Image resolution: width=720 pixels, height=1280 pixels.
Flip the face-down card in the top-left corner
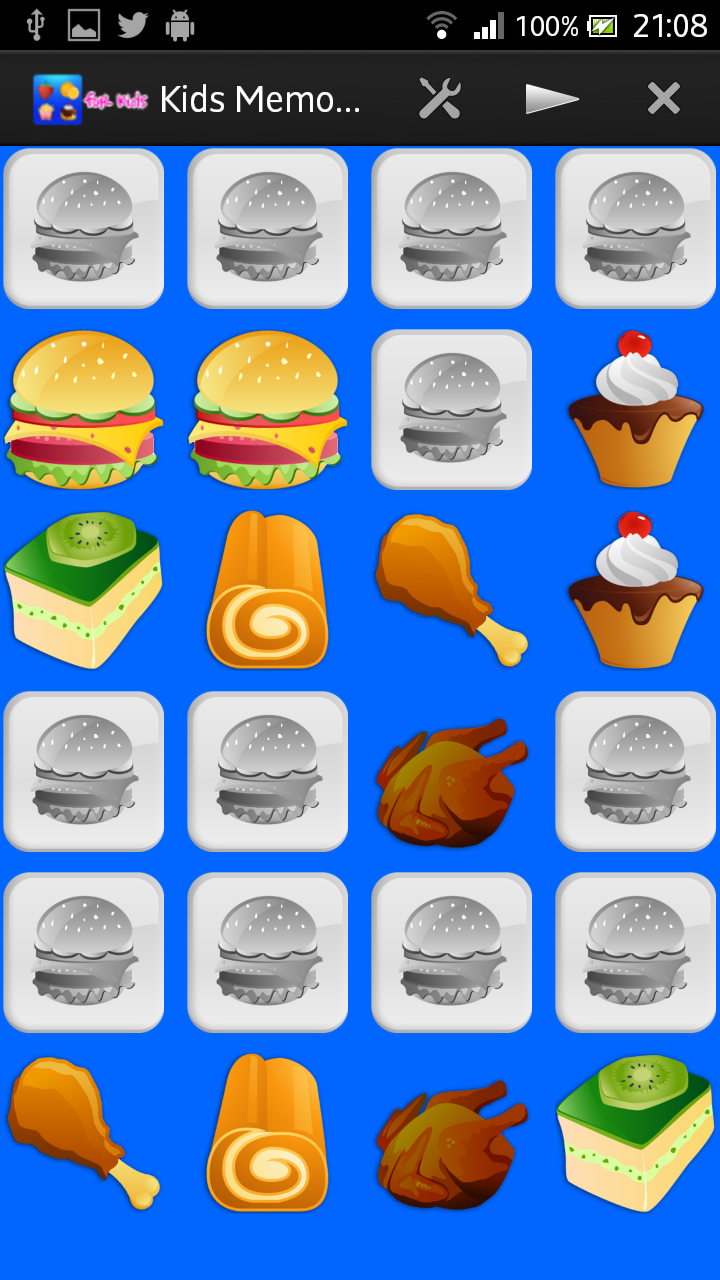click(x=83, y=228)
